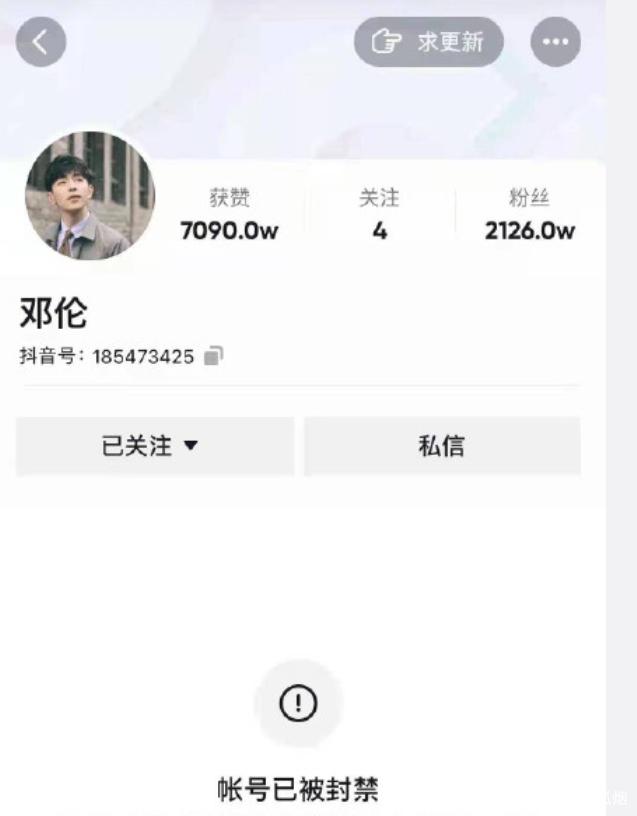Open the three-dot overflow menu

(555, 42)
